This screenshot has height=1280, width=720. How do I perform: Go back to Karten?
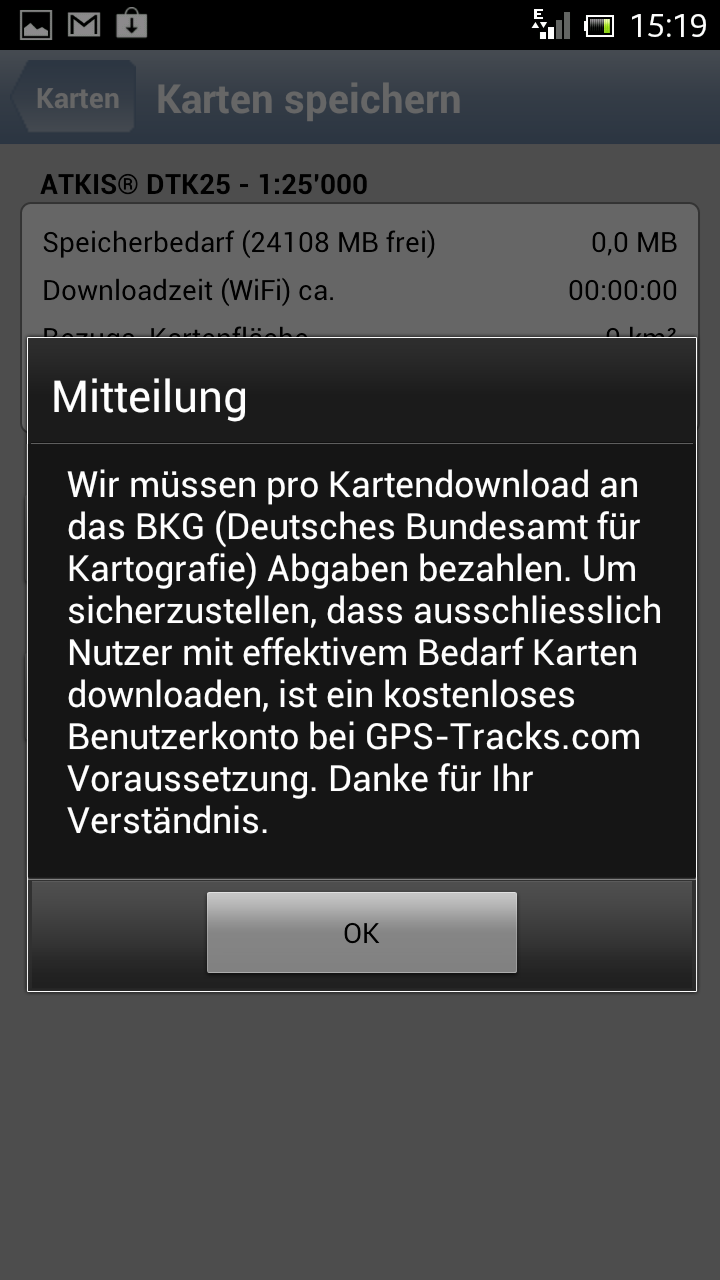tap(75, 98)
